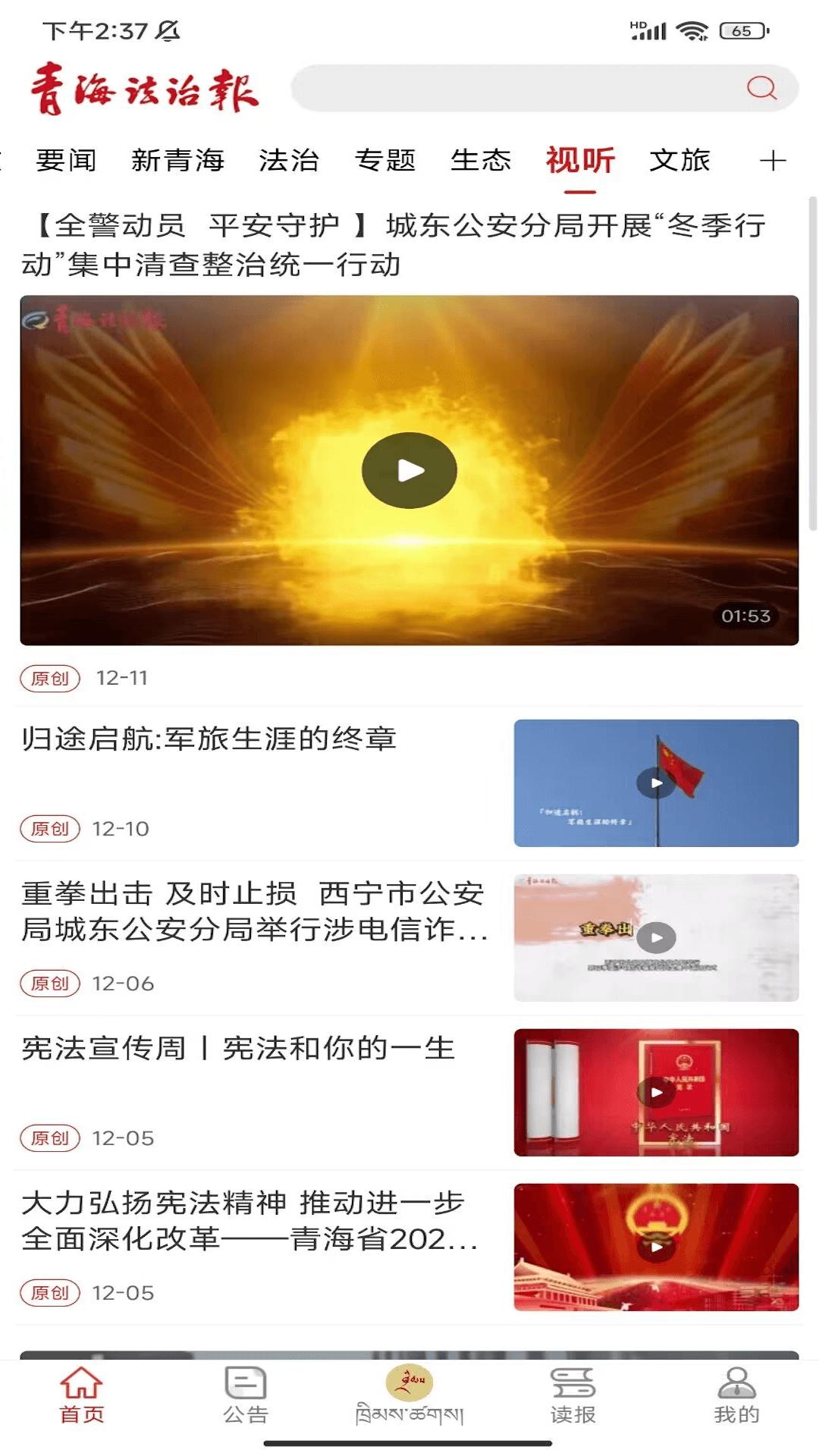
Task: Tap the 01:53 video duration label
Action: coord(746,617)
